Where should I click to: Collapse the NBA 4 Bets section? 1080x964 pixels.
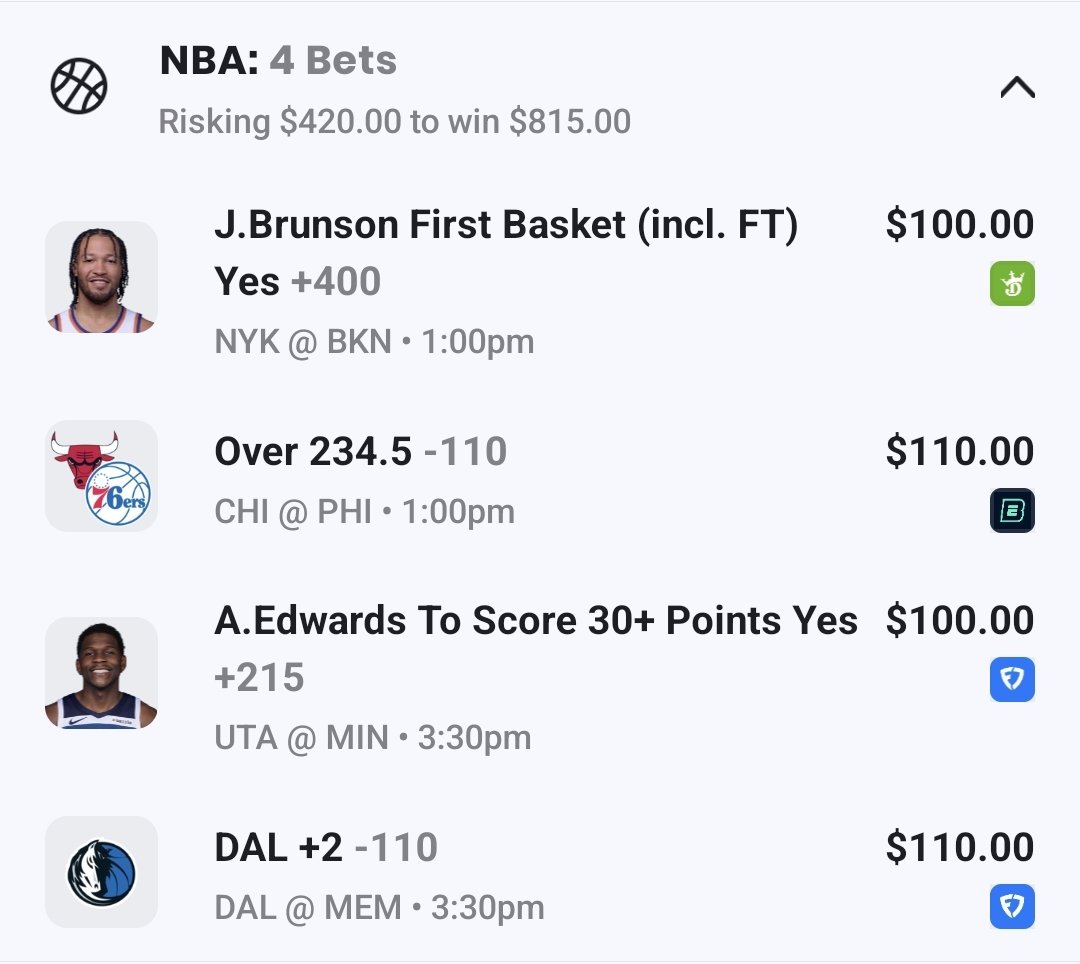click(x=1017, y=89)
